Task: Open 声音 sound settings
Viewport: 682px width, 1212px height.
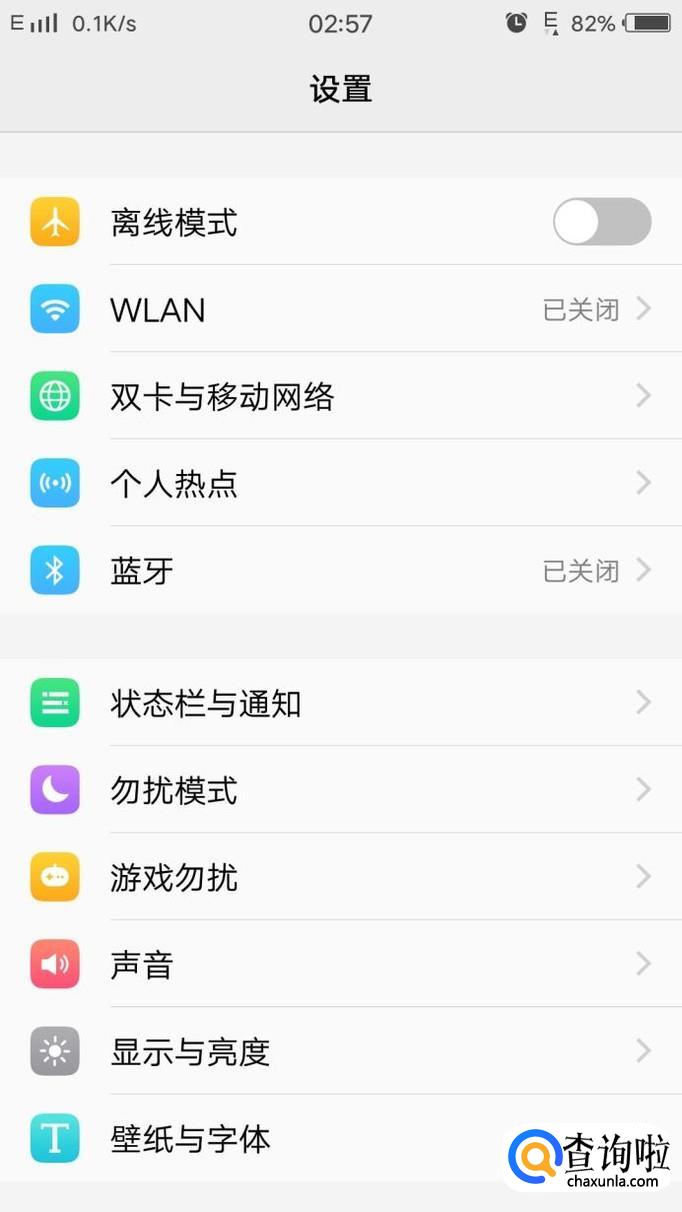Action: coord(340,964)
